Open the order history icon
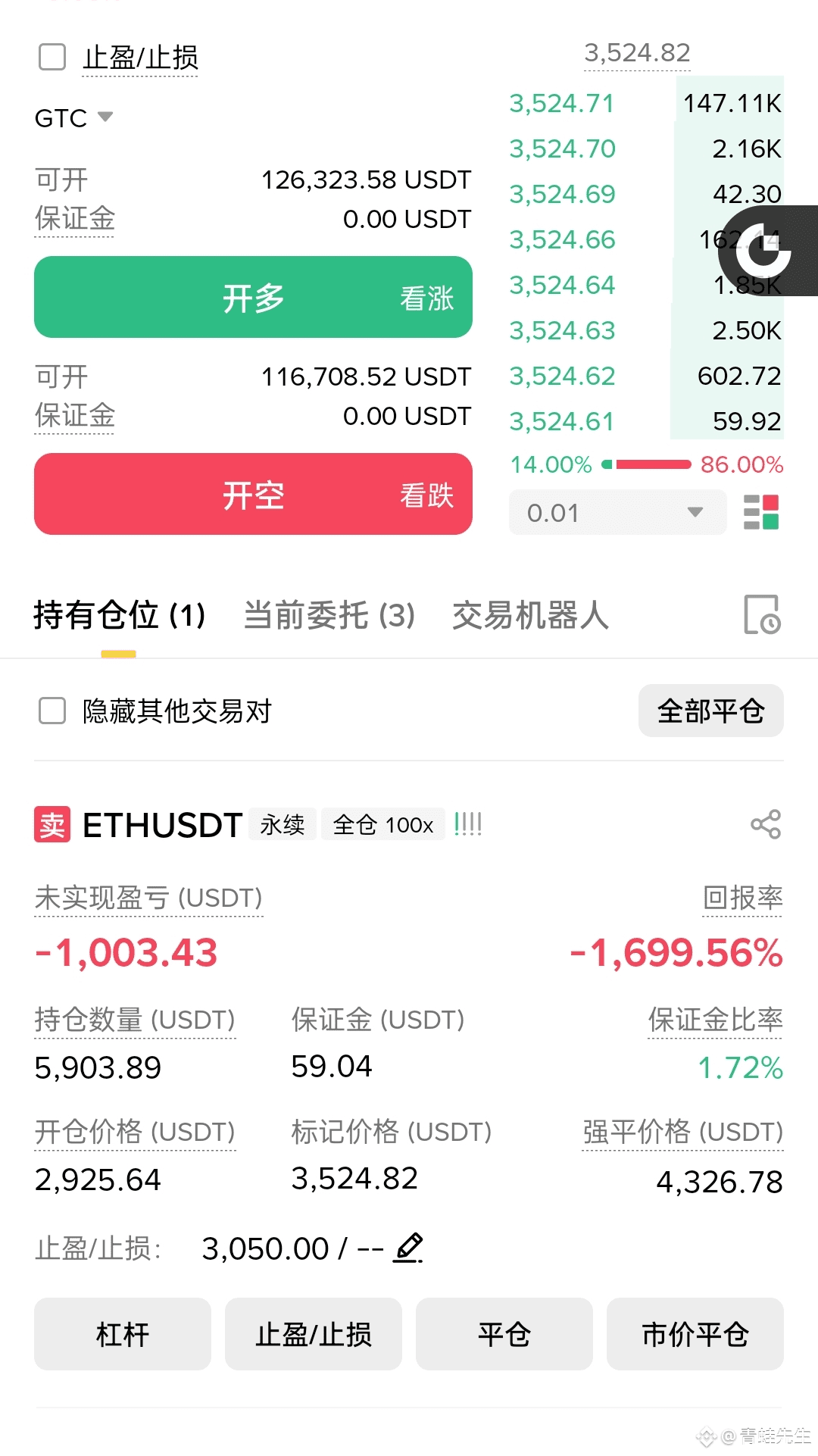Screen dimensions: 818x1456 (x=762, y=614)
